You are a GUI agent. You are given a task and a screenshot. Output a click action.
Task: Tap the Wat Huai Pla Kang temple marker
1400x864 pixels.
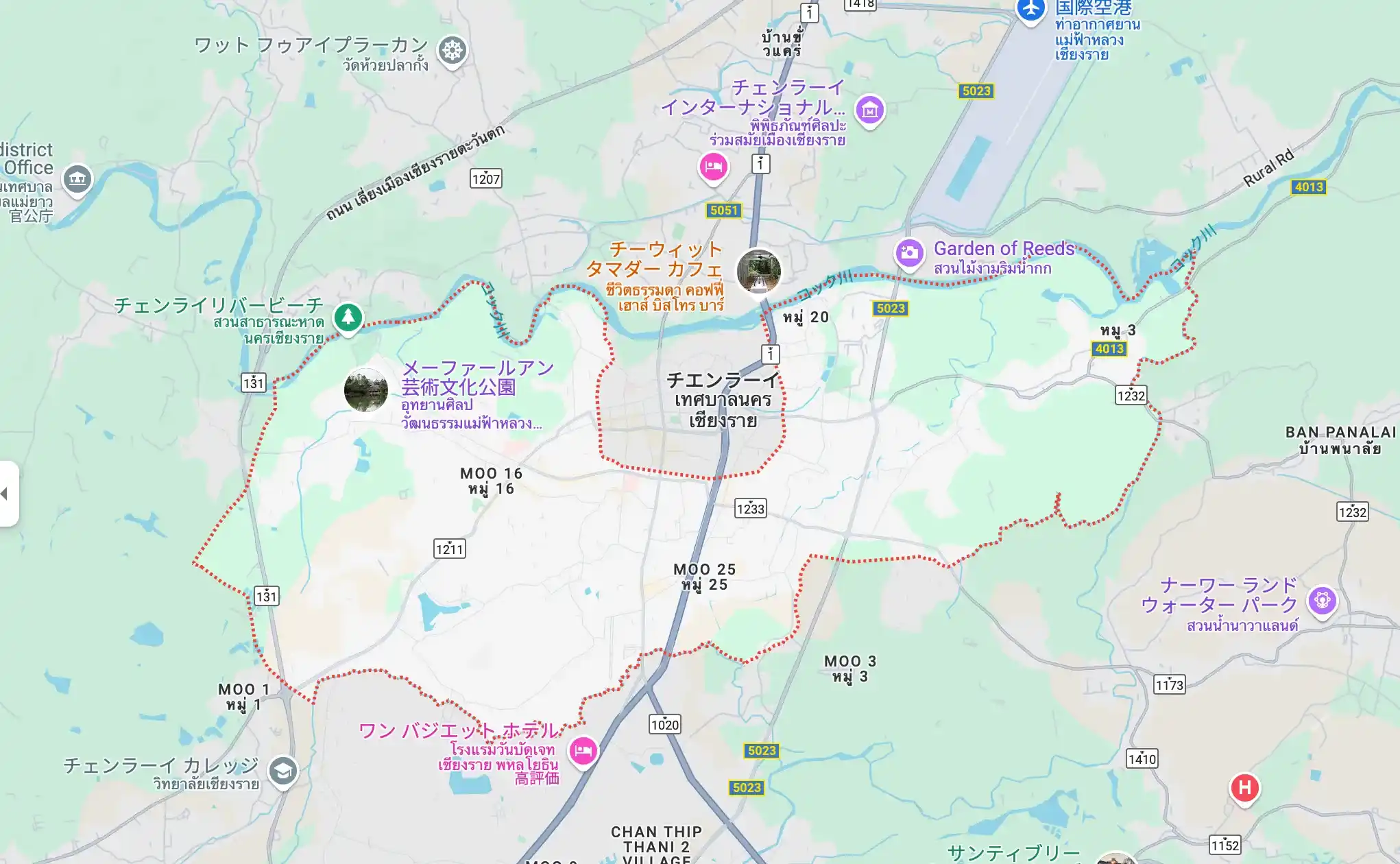[x=452, y=50]
